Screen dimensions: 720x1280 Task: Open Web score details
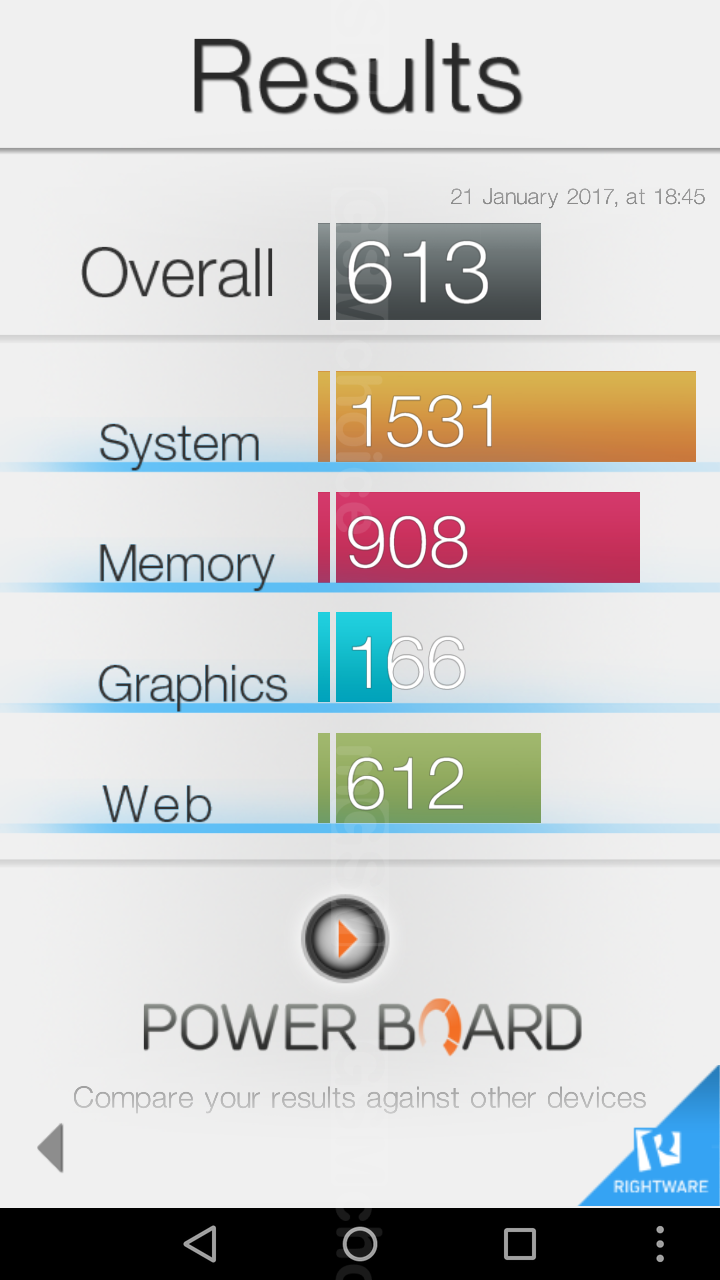[430, 779]
